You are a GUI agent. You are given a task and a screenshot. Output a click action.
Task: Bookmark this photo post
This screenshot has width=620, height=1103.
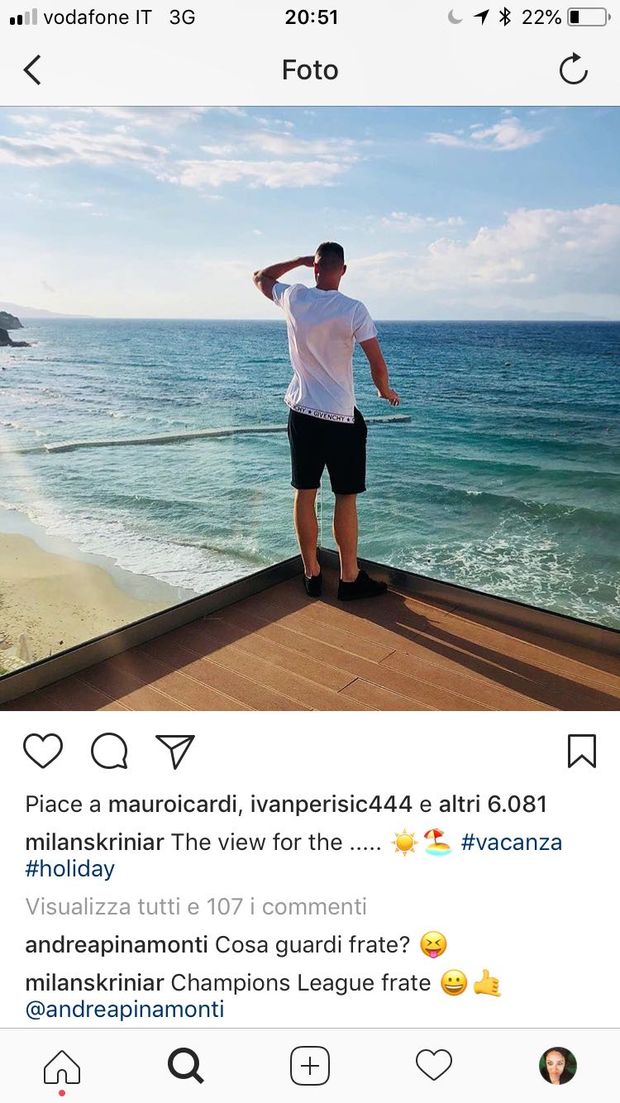point(581,751)
